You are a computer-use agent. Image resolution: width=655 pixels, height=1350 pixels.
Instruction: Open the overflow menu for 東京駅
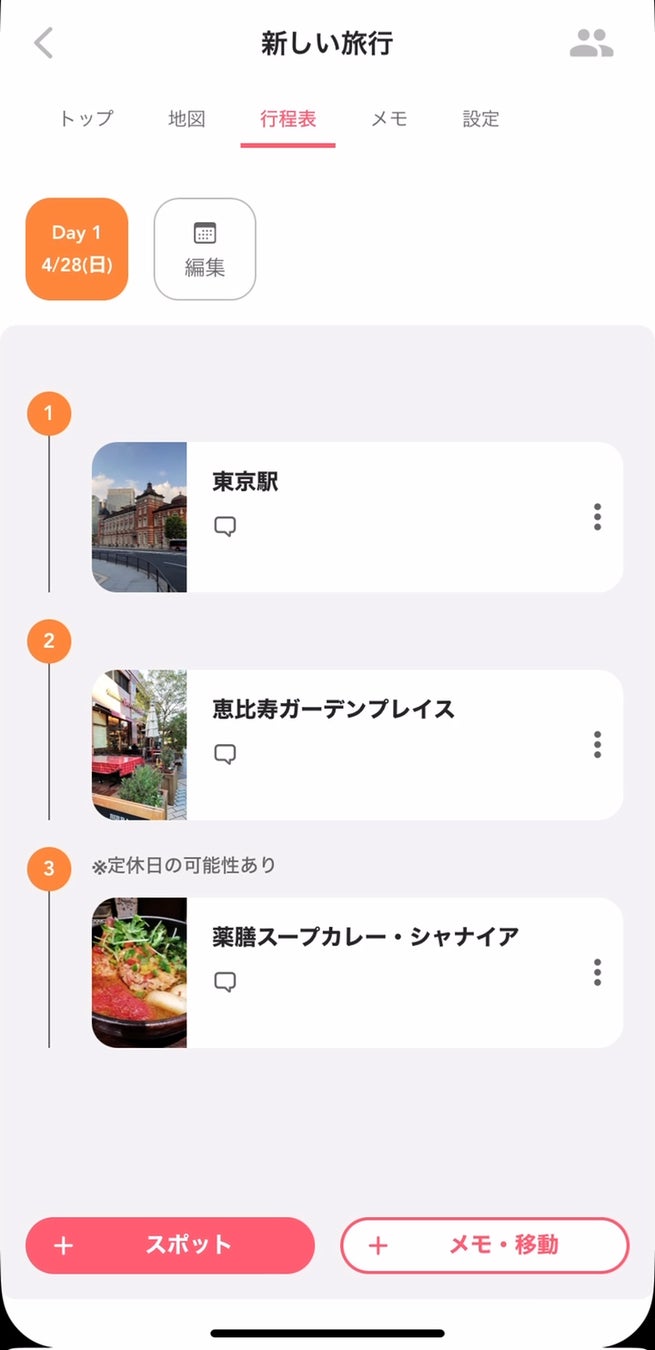tap(597, 517)
